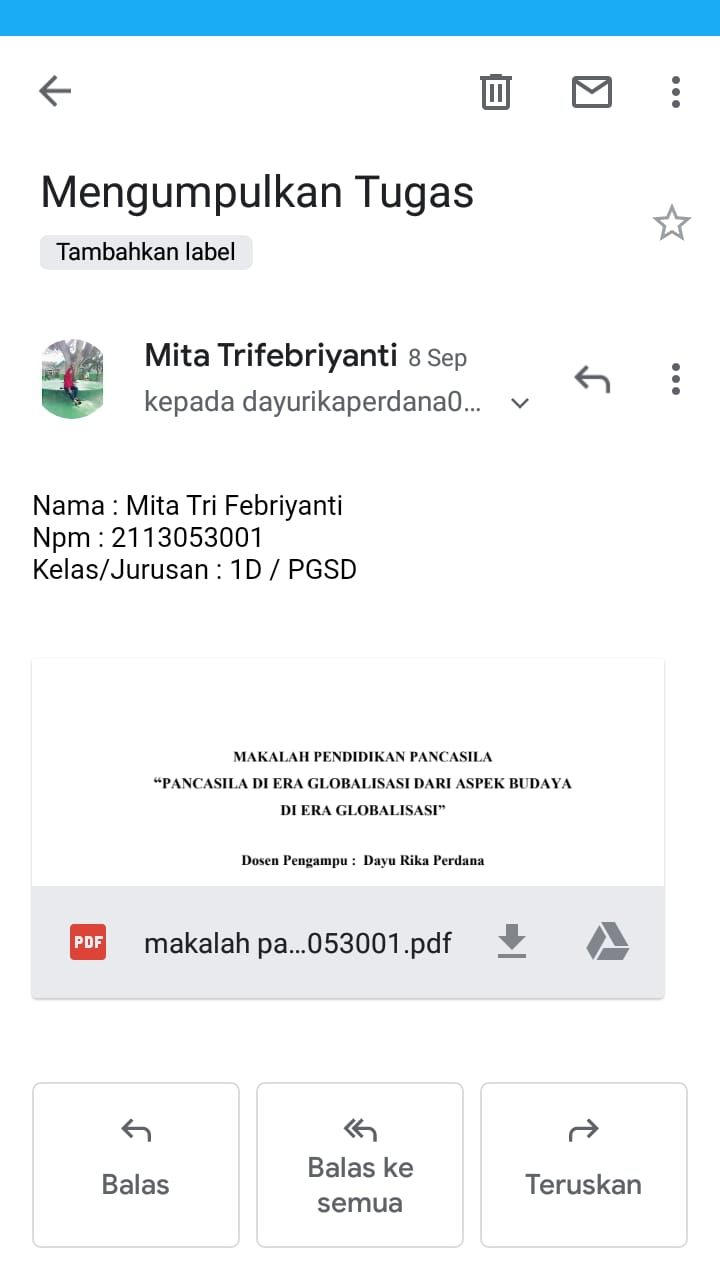720x1280 pixels.
Task: Open the top overflow menu
Action: pos(676,91)
